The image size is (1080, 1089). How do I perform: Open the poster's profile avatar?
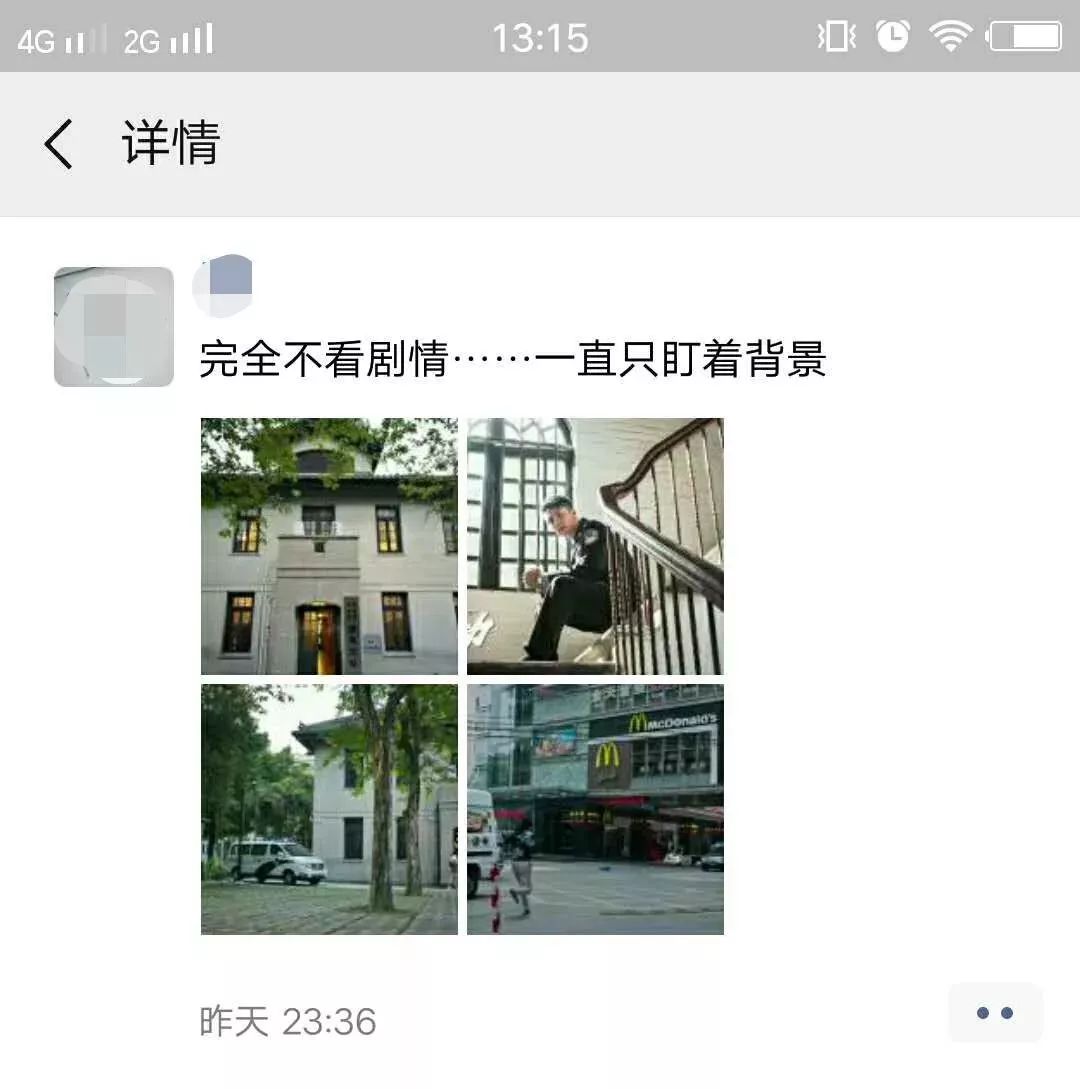114,326
